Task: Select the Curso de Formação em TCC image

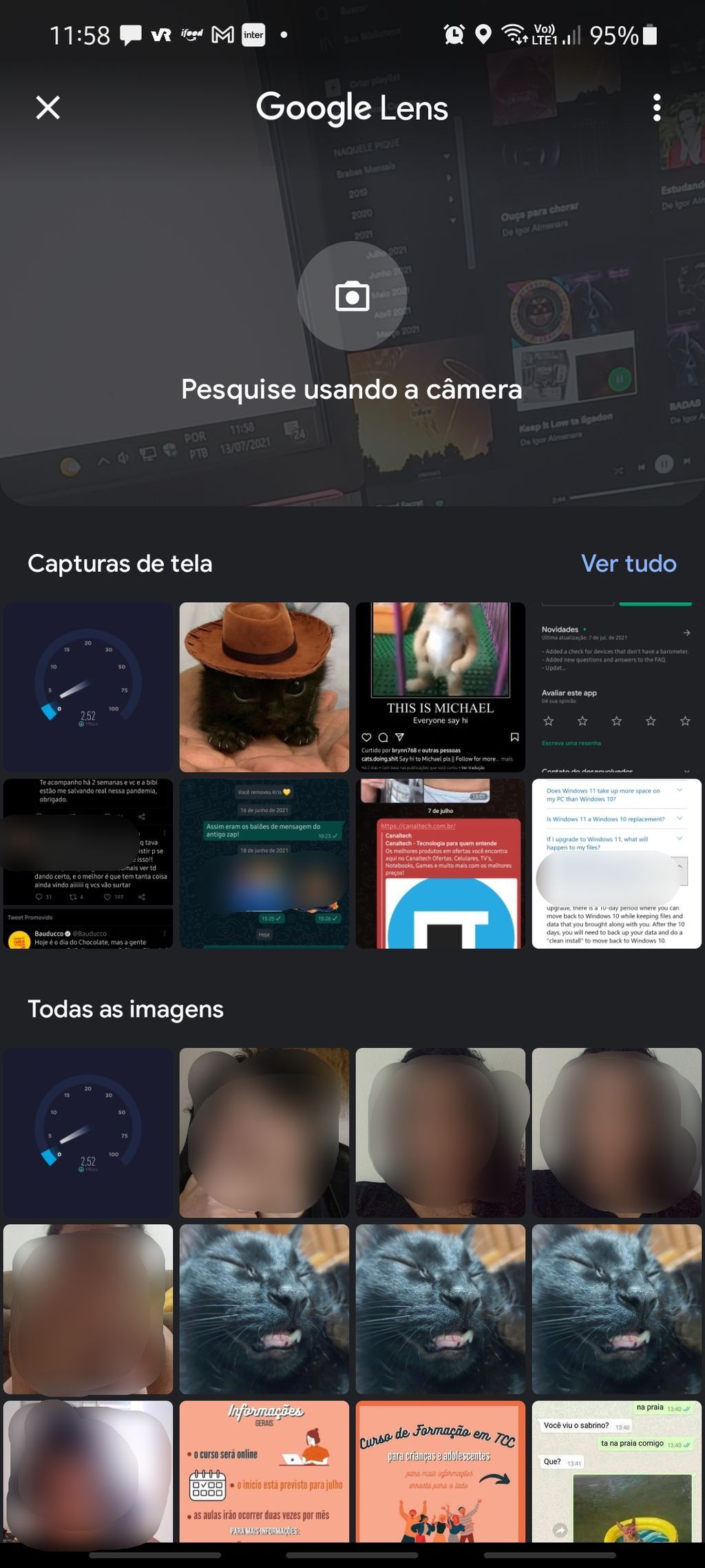Action: click(x=441, y=1470)
